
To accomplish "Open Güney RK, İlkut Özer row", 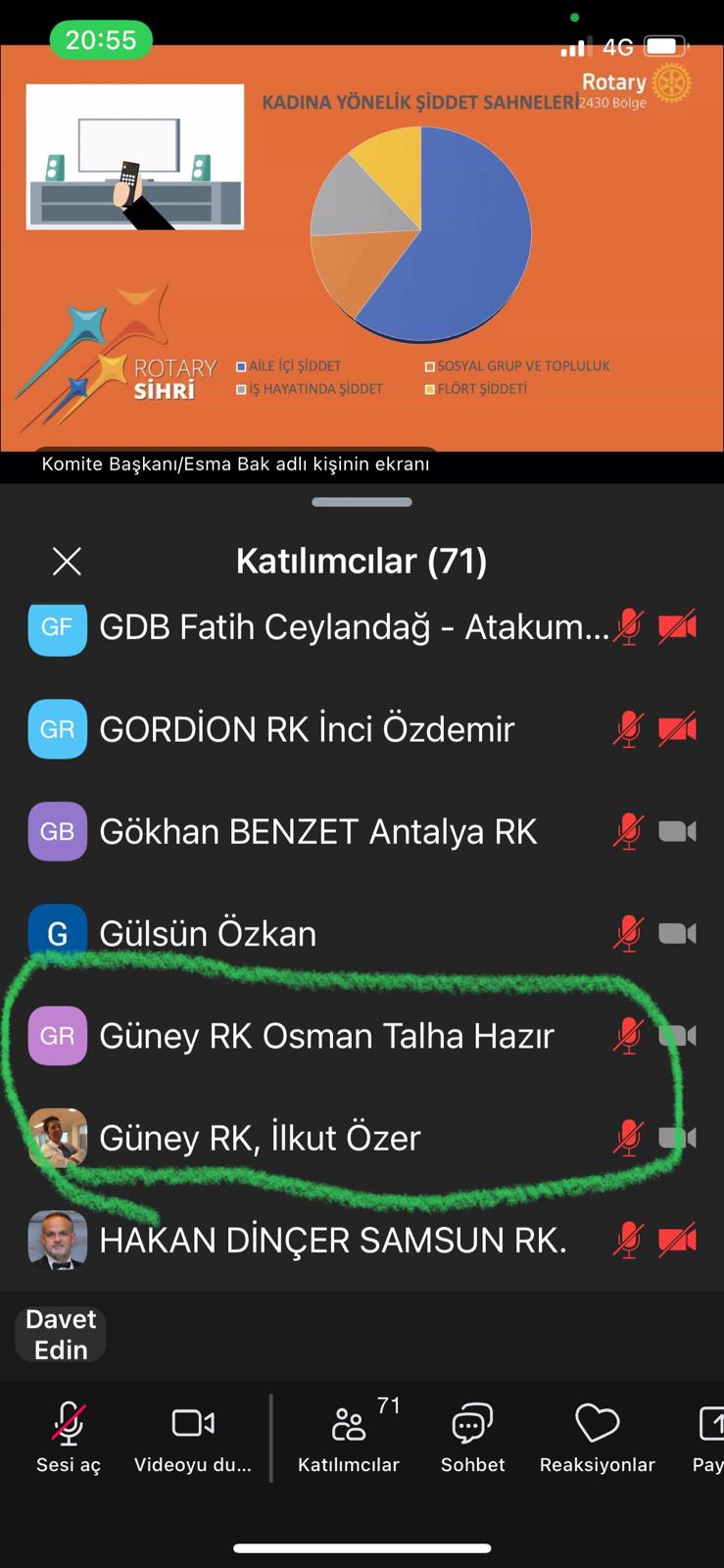I will click(x=362, y=1138).
